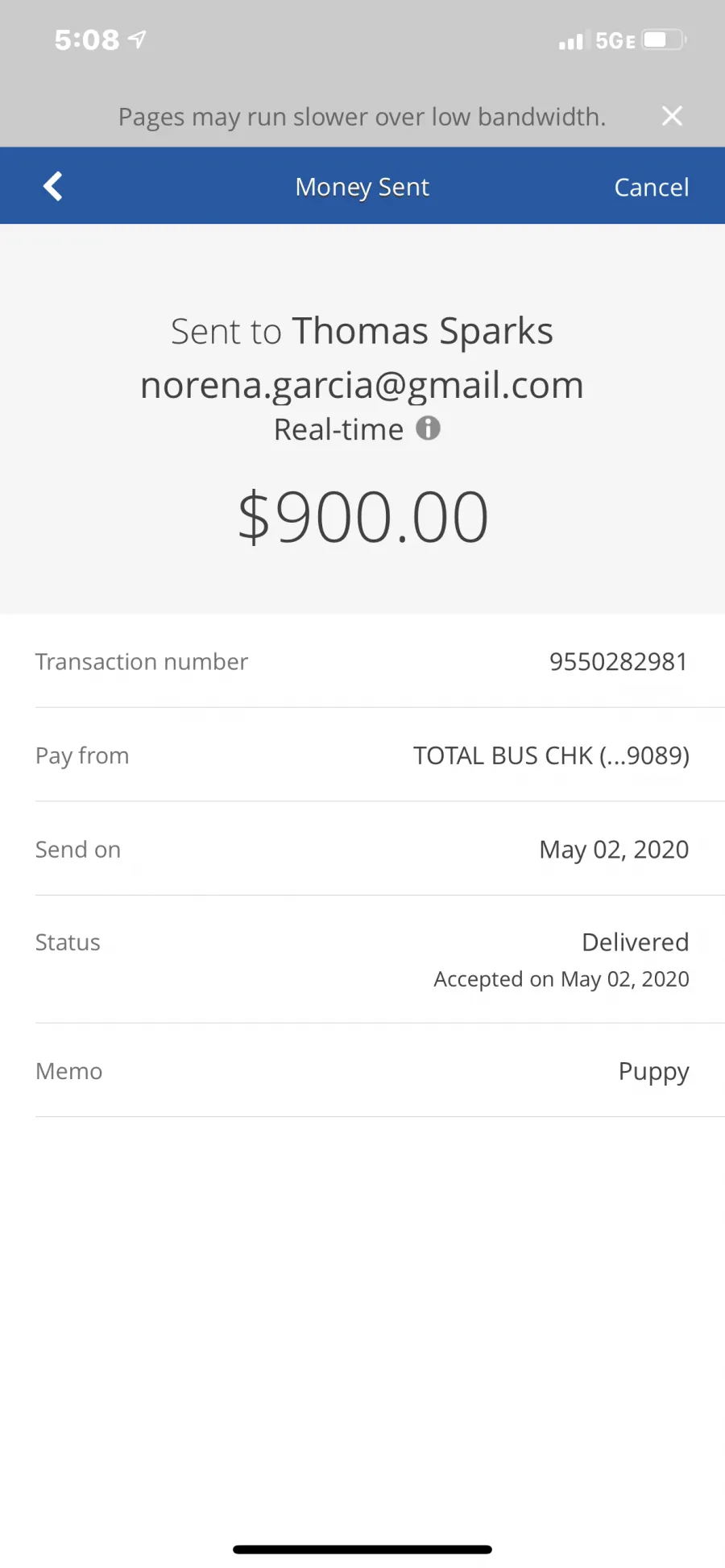The height and width of the screenshot is (1568, 725).
Task: Tap Cancel in the top bar
Action: pyautogui.click(x=651, y=187)
